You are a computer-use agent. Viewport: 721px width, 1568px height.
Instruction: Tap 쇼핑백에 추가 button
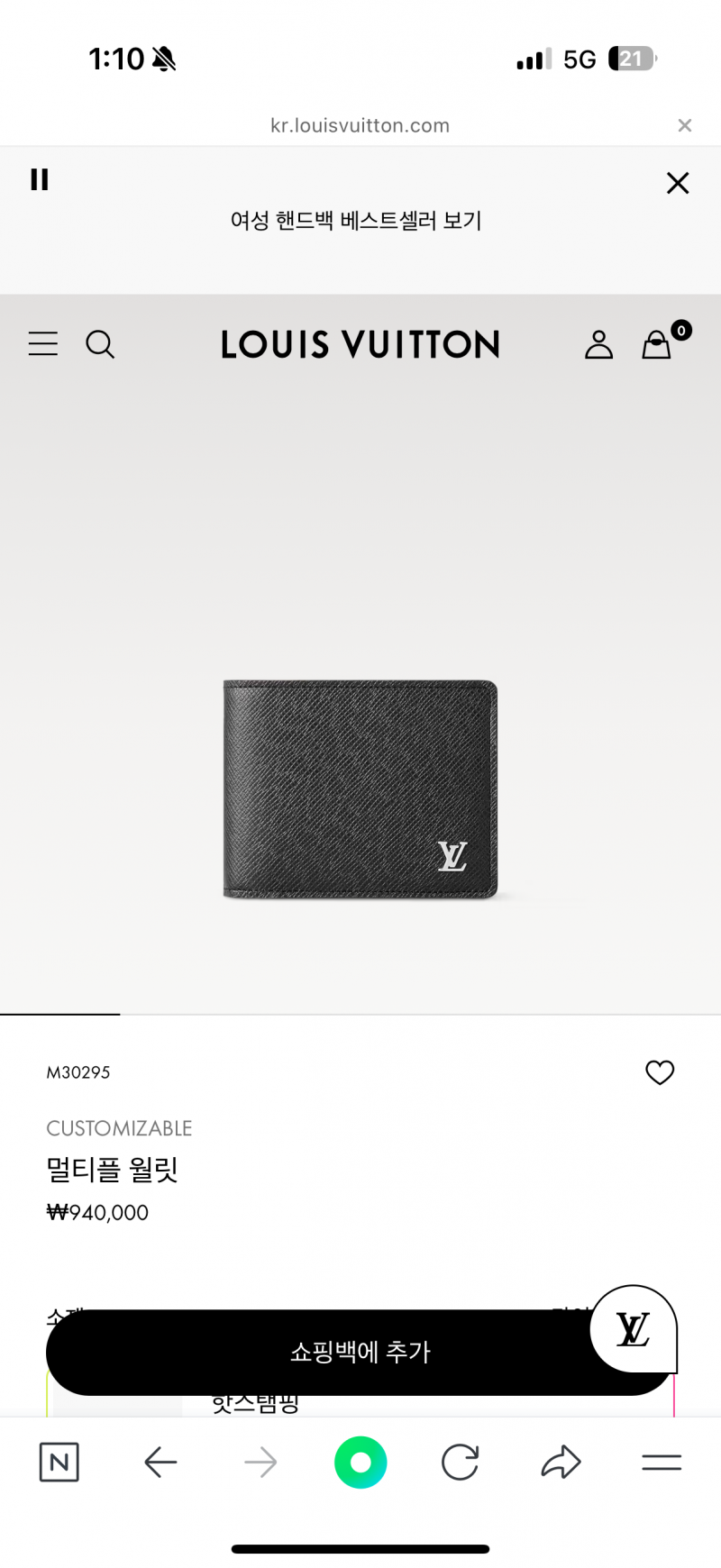[360, 1352]
